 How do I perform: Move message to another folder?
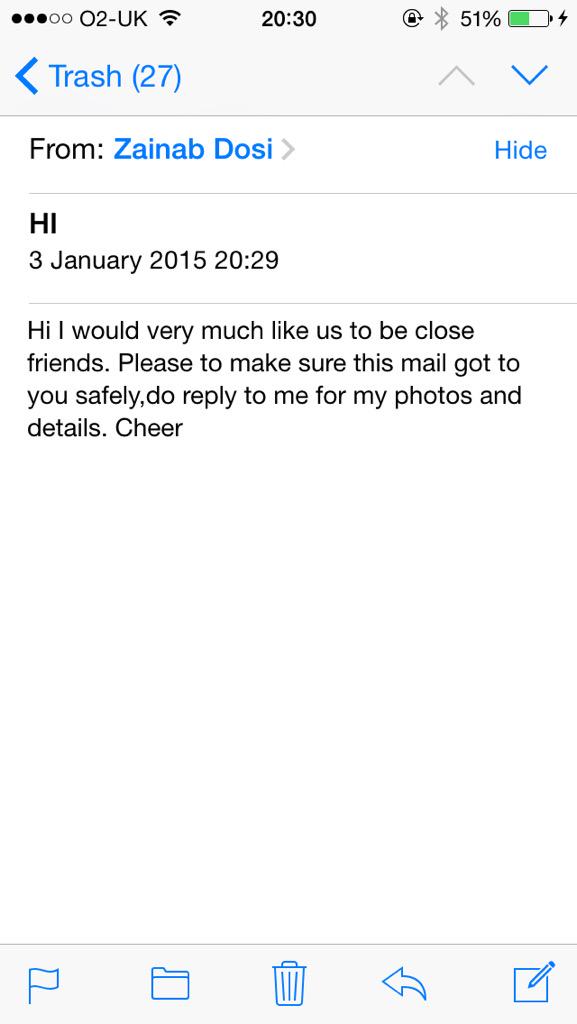tap(170, 984)
